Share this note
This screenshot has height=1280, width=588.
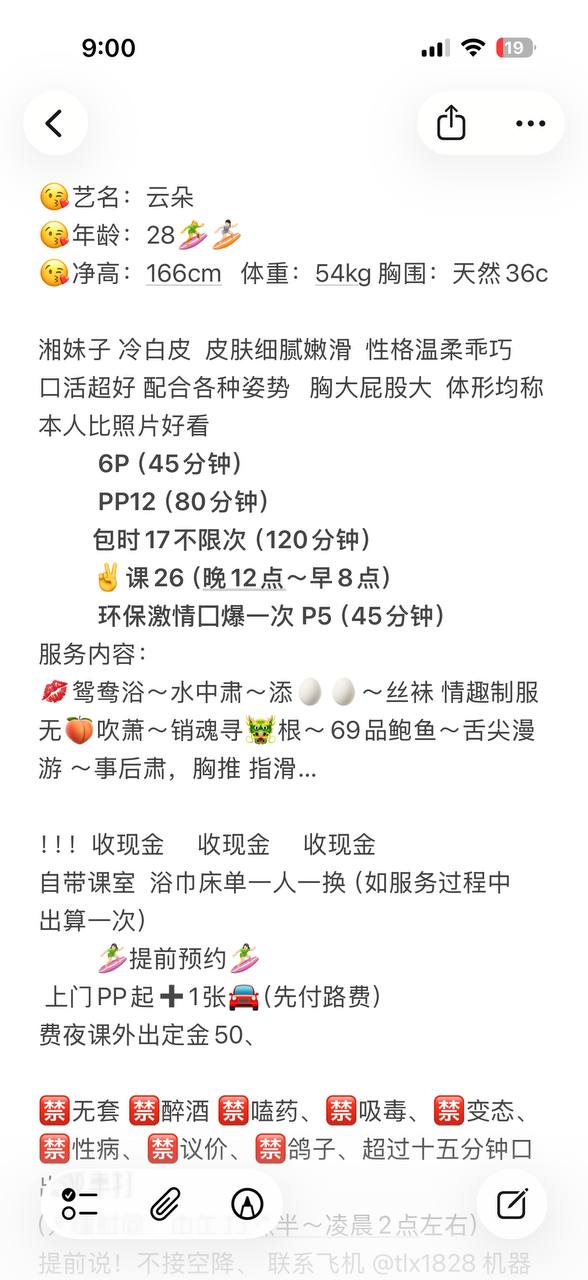(451, 123)
